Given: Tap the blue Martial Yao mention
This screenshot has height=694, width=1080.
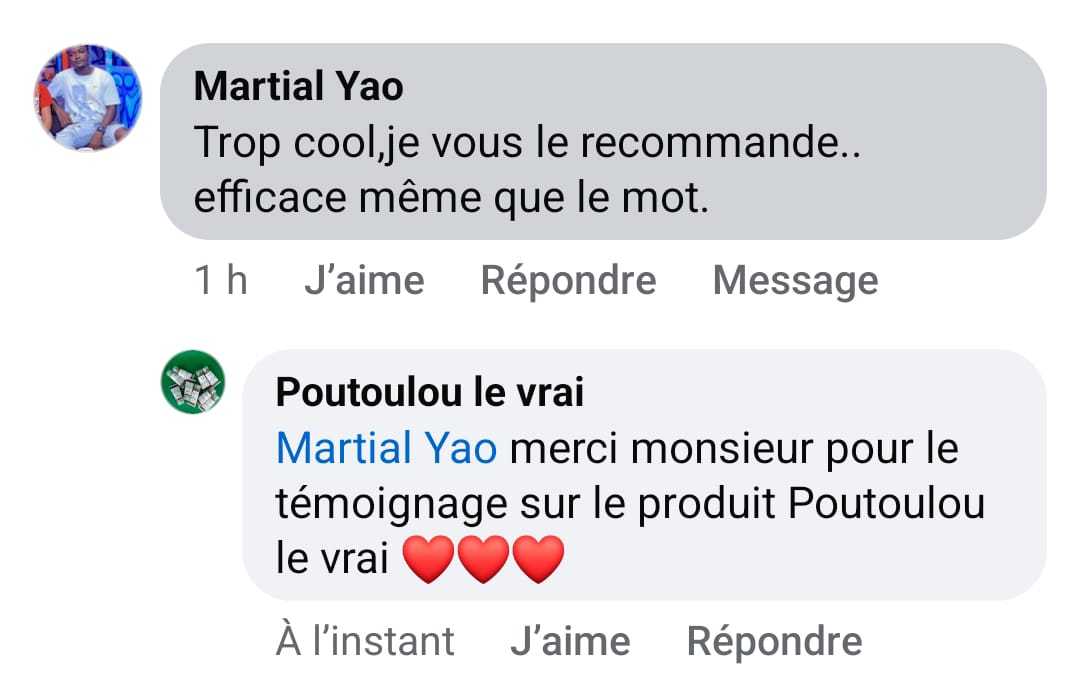Looking at the screenshot, I should [x=386, y=449].
